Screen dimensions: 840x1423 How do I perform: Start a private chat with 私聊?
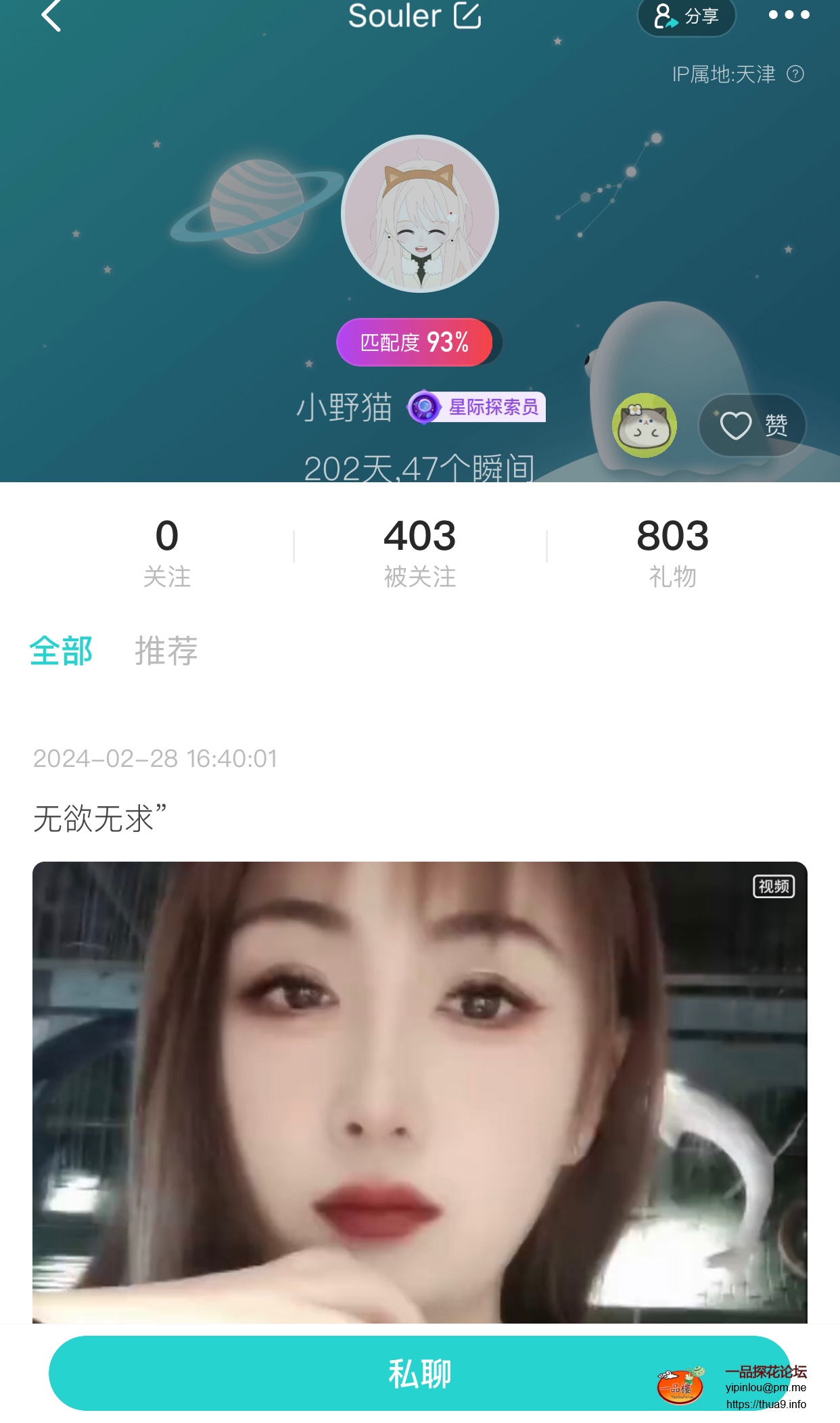[420, 1373]
